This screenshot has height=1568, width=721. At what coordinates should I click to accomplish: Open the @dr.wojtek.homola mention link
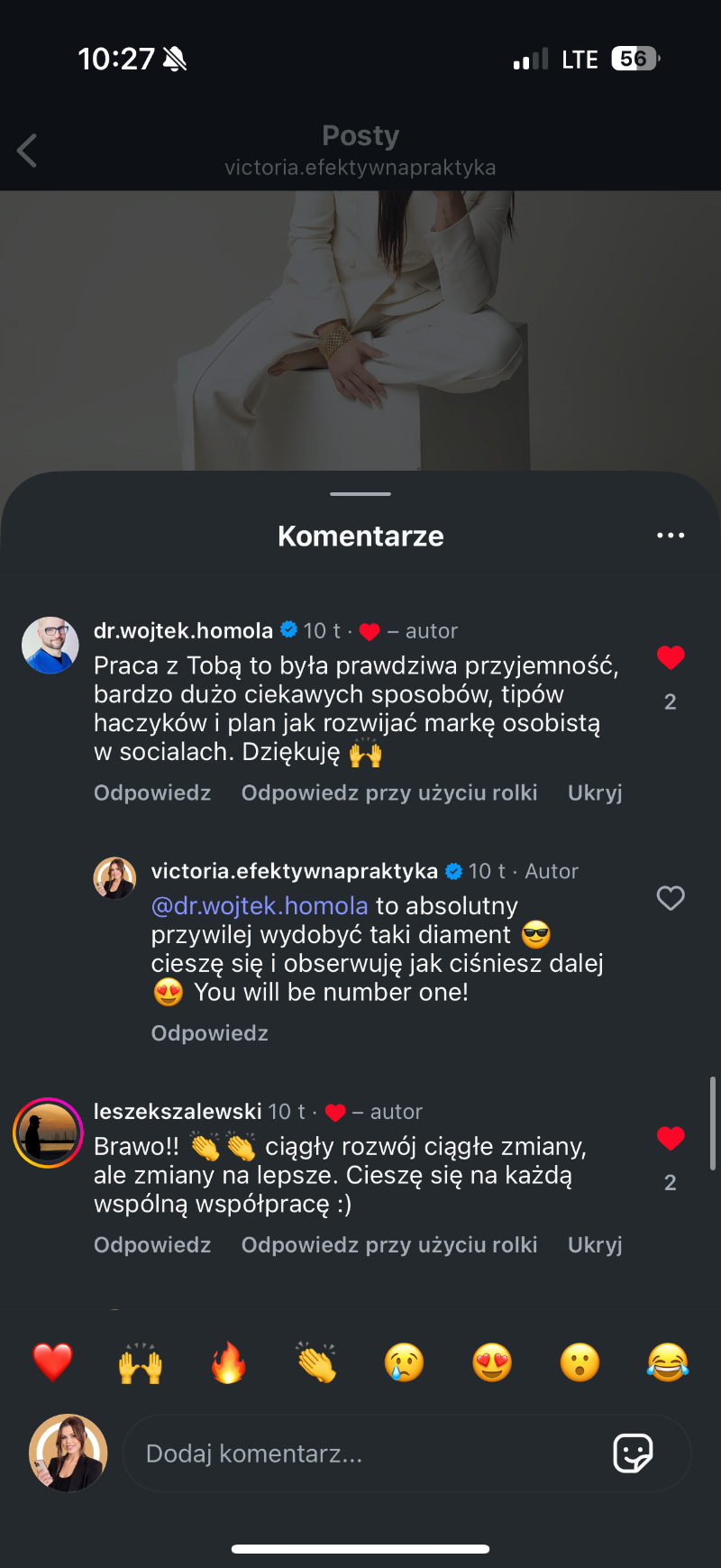pos(260,905)
